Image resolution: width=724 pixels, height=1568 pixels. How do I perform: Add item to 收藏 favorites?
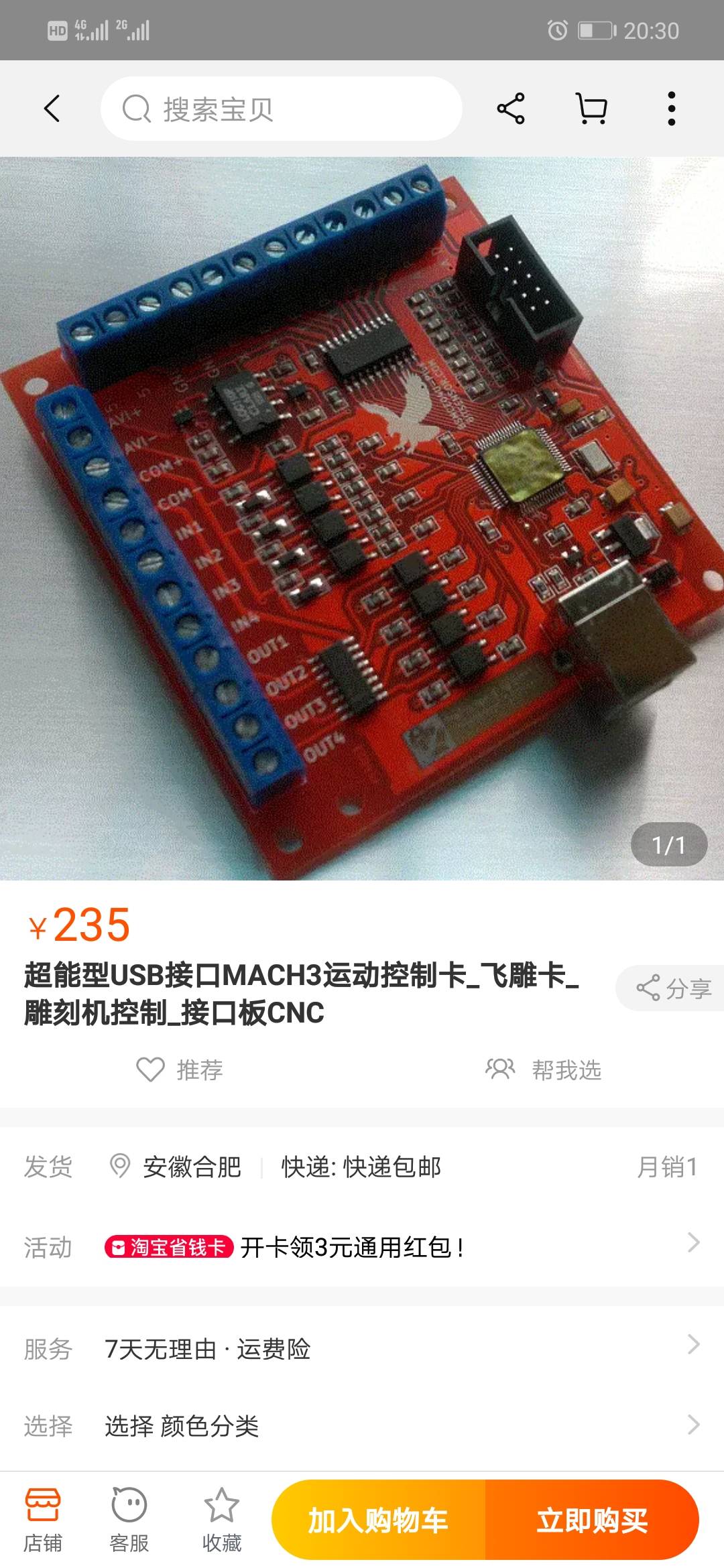[x=221, y=1520]
